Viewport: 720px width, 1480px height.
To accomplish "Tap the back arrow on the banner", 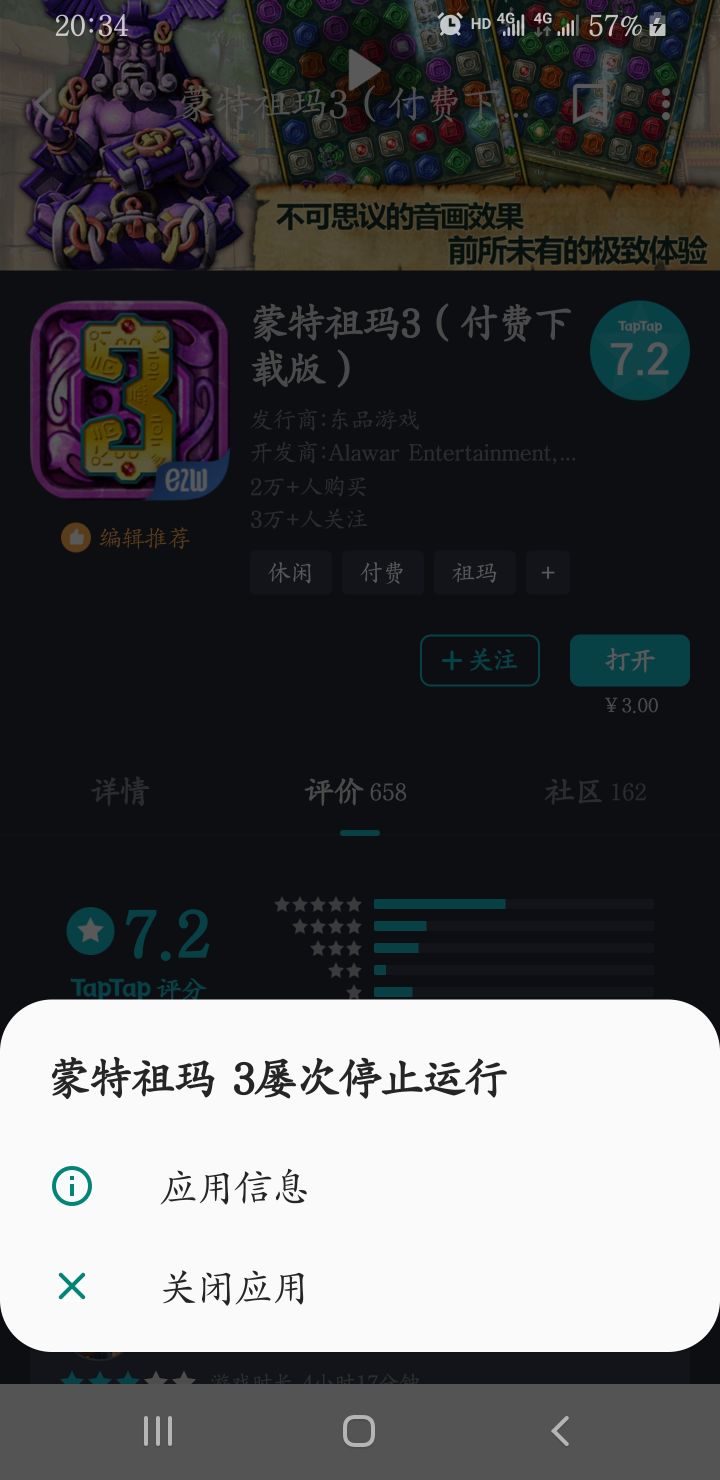I will click(44, 100).
